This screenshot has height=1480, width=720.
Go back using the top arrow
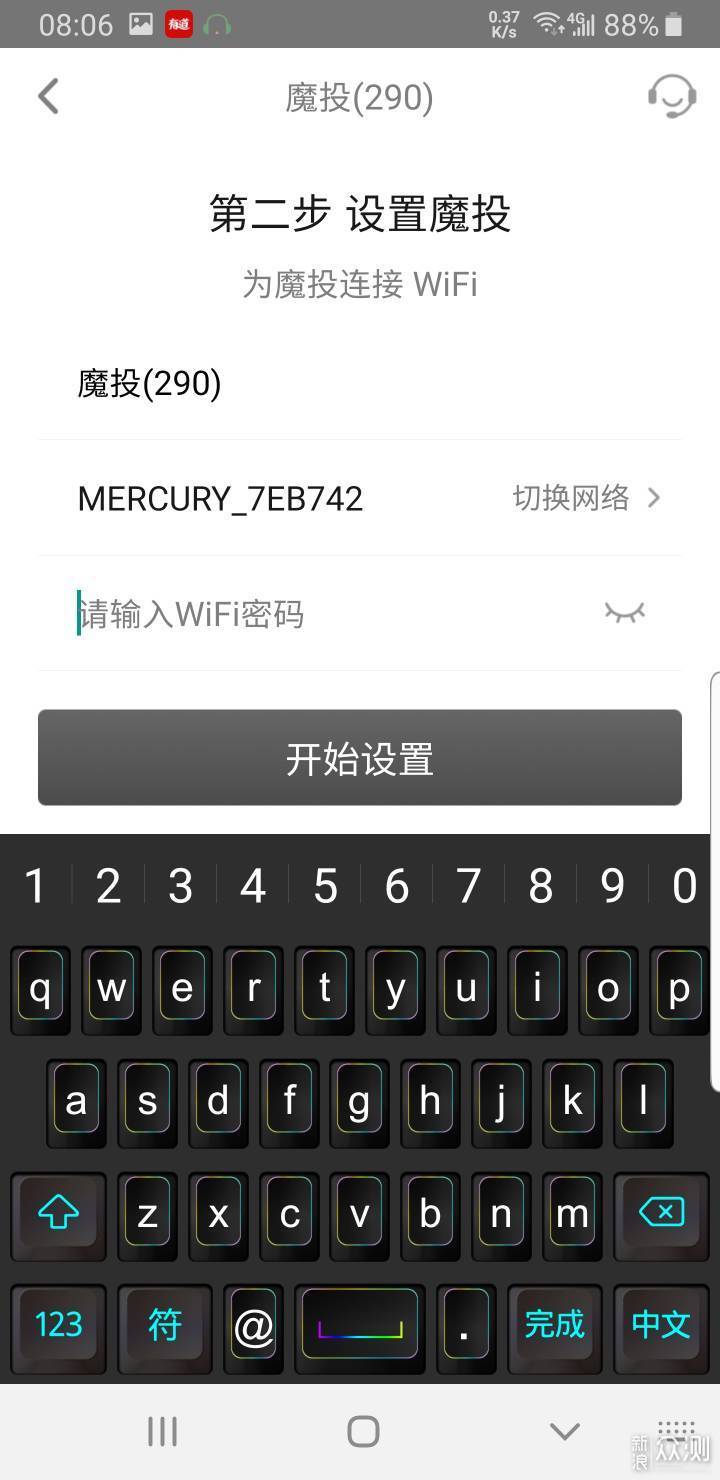tap(48, 97)
